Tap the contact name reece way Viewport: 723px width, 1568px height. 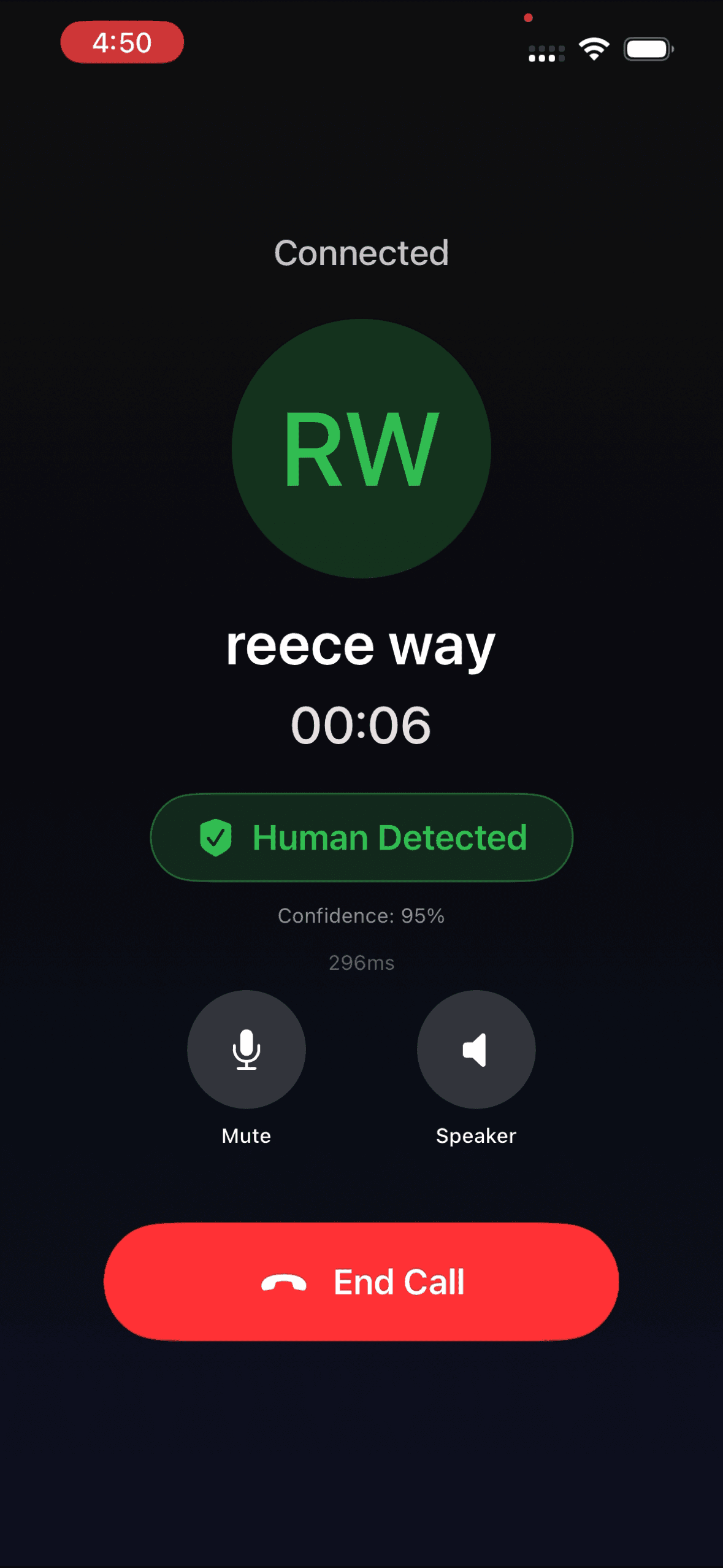point(361,648)
